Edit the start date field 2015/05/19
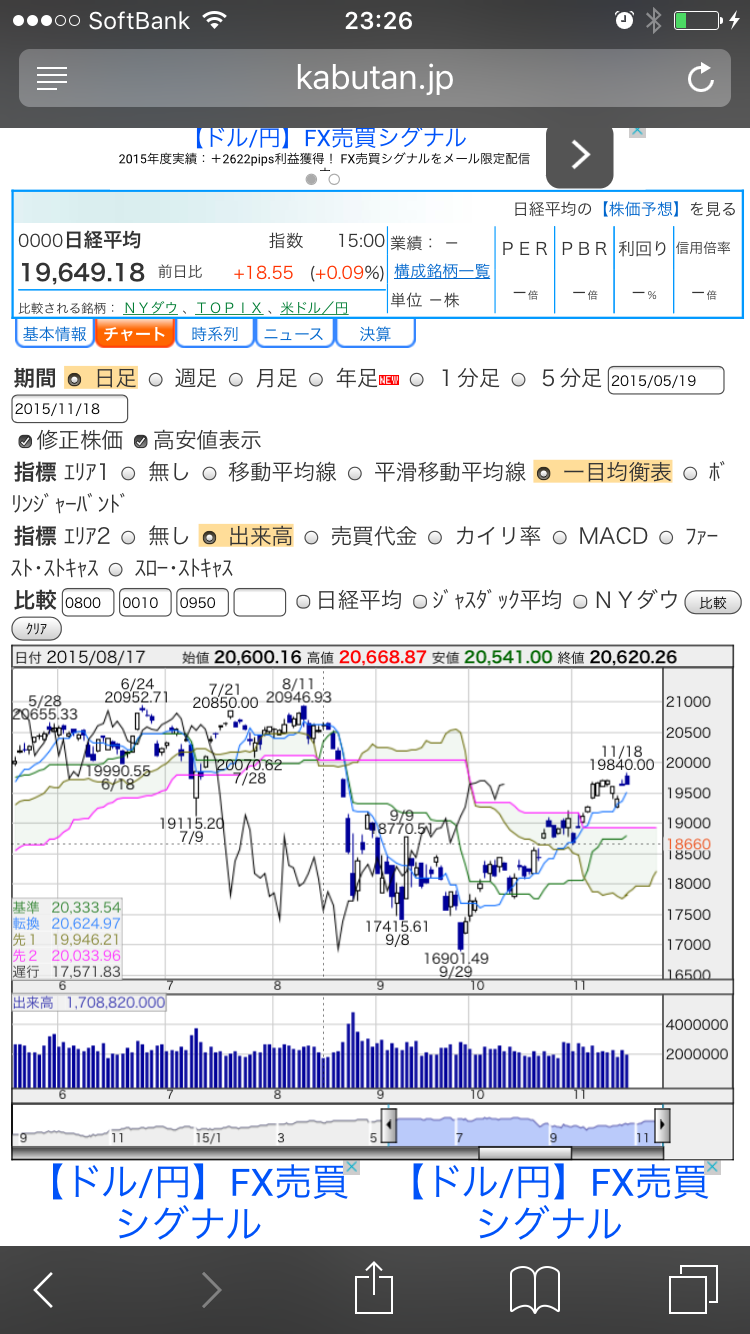750x1334 pixels. coord(666,380)
